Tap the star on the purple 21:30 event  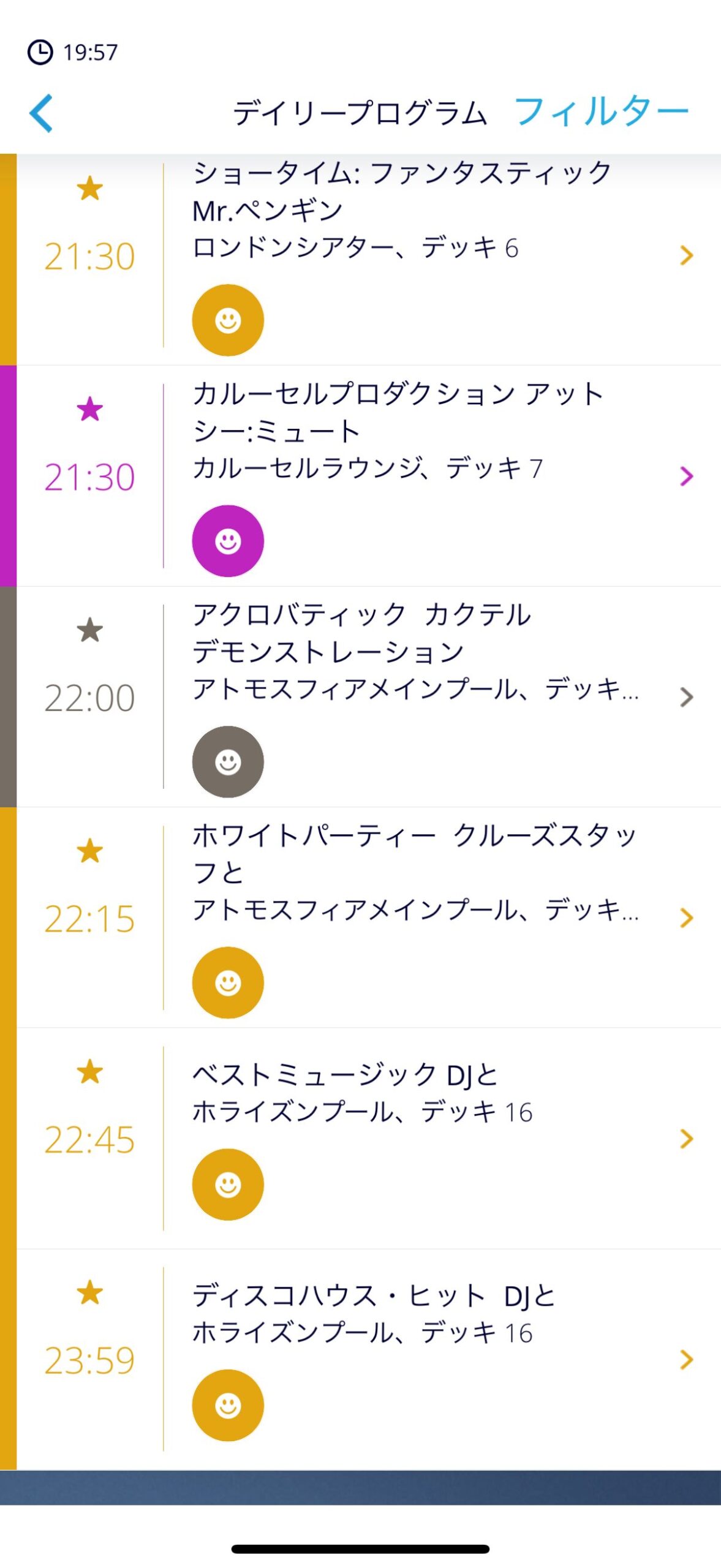click(x=89, y=409)
